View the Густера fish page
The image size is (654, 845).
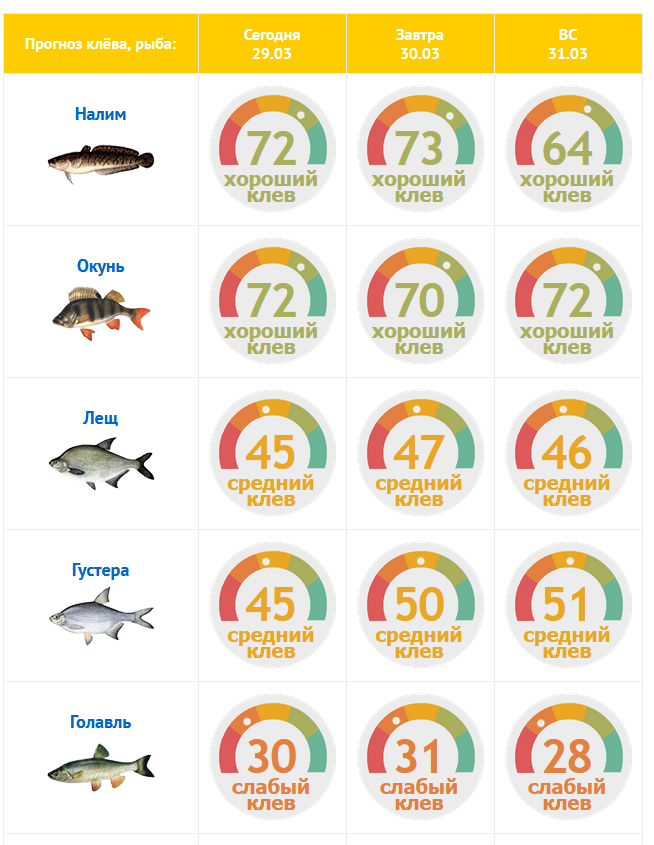click(x=100, y=570)
